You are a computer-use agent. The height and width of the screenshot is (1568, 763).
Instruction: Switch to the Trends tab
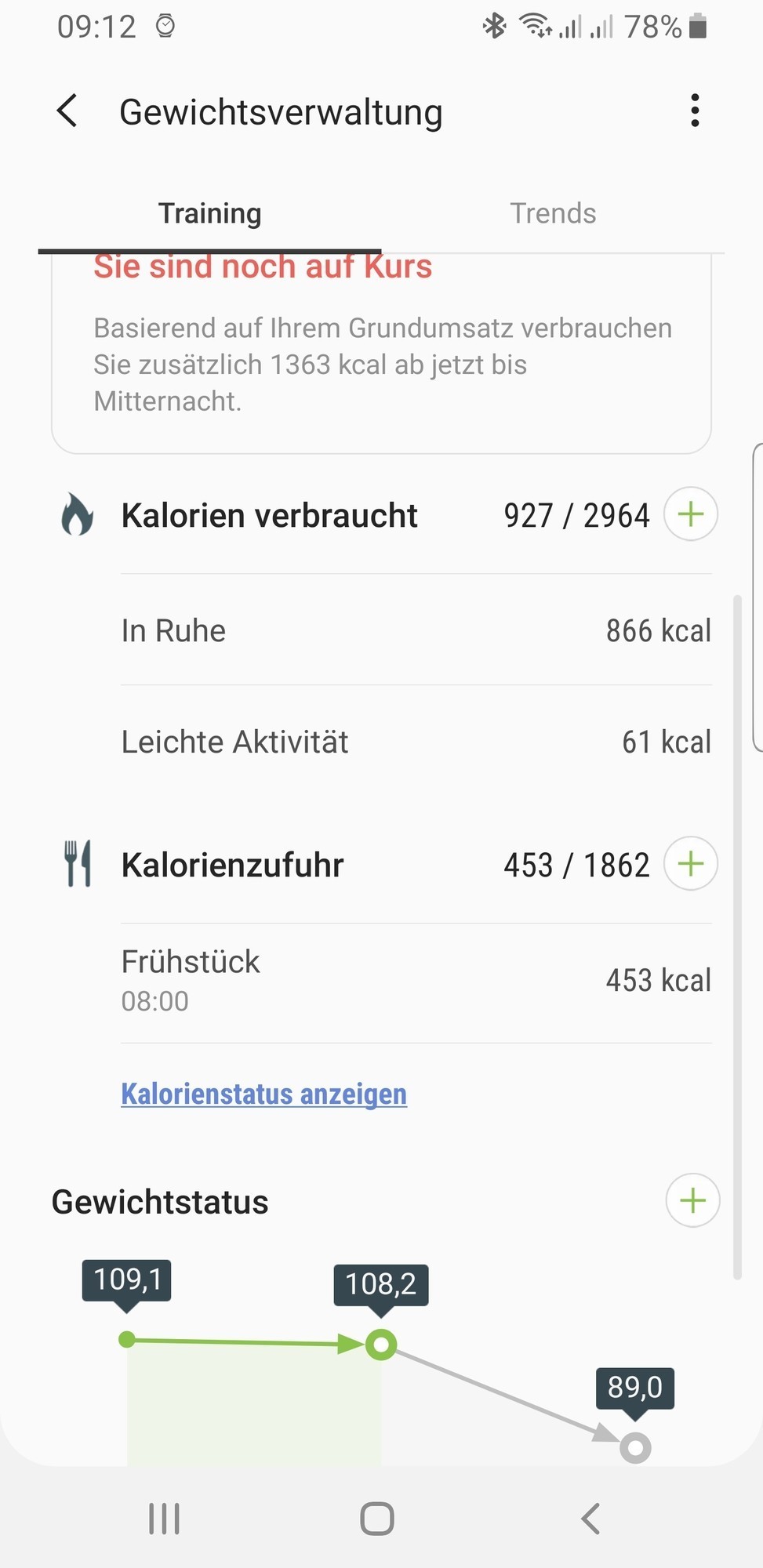coord(553,213)
